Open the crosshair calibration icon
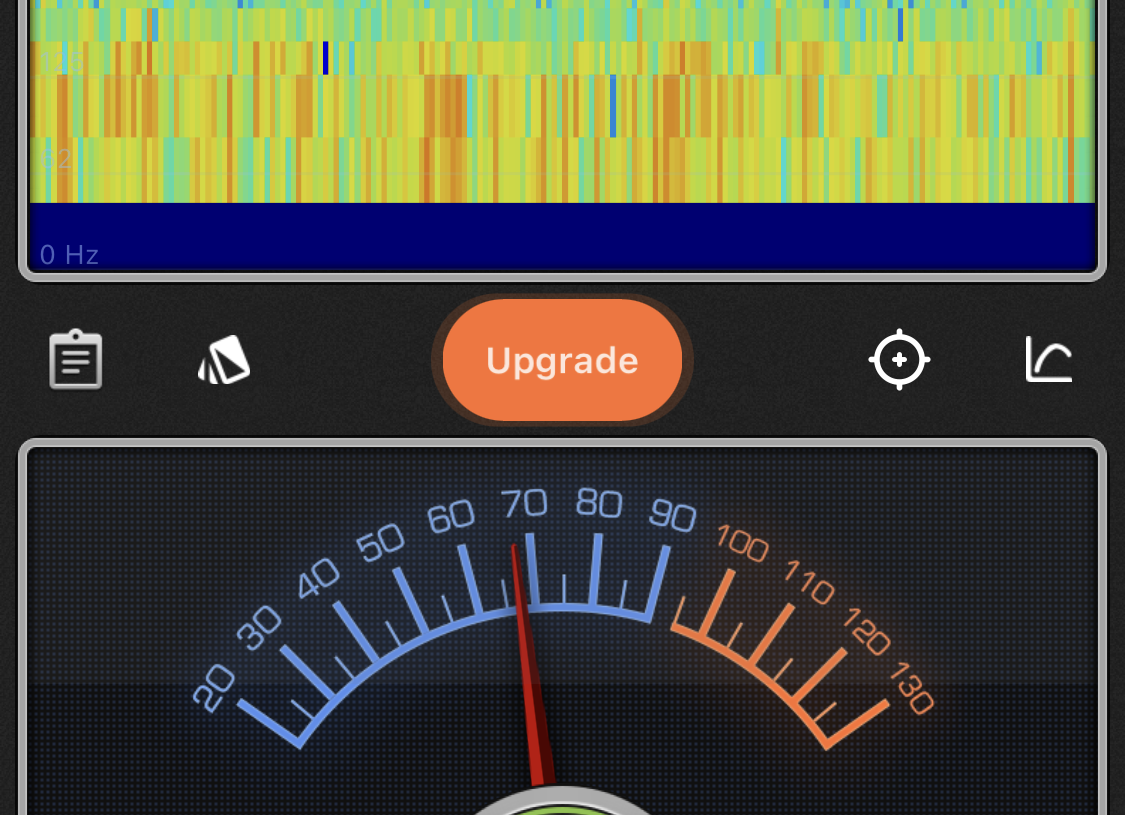The height and width of the screenshot is (815, 1125). (899, 359)
